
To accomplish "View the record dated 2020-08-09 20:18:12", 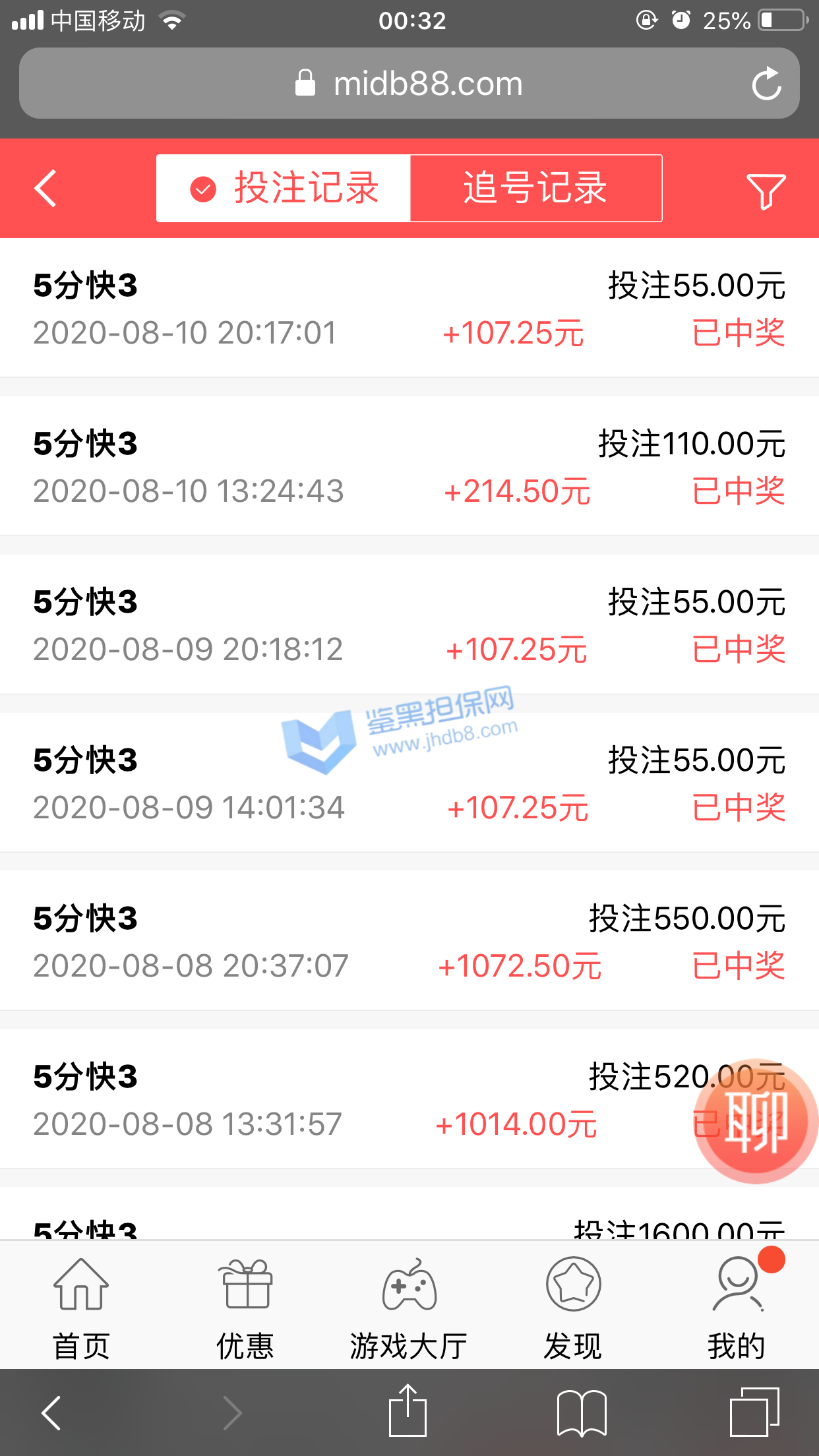I will point(409,625).
